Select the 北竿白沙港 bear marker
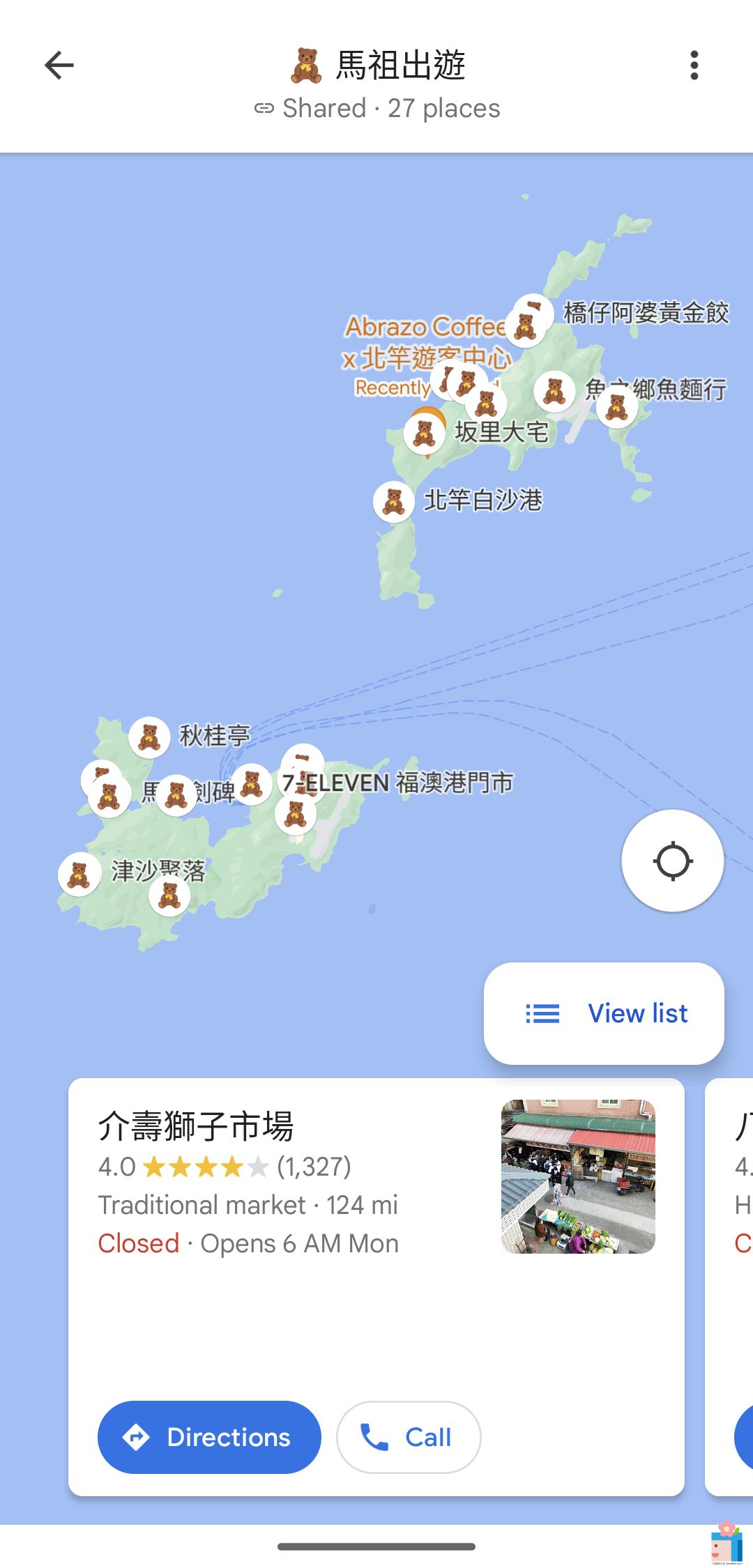Screen dimensions: 753x1568 (394, 501)
